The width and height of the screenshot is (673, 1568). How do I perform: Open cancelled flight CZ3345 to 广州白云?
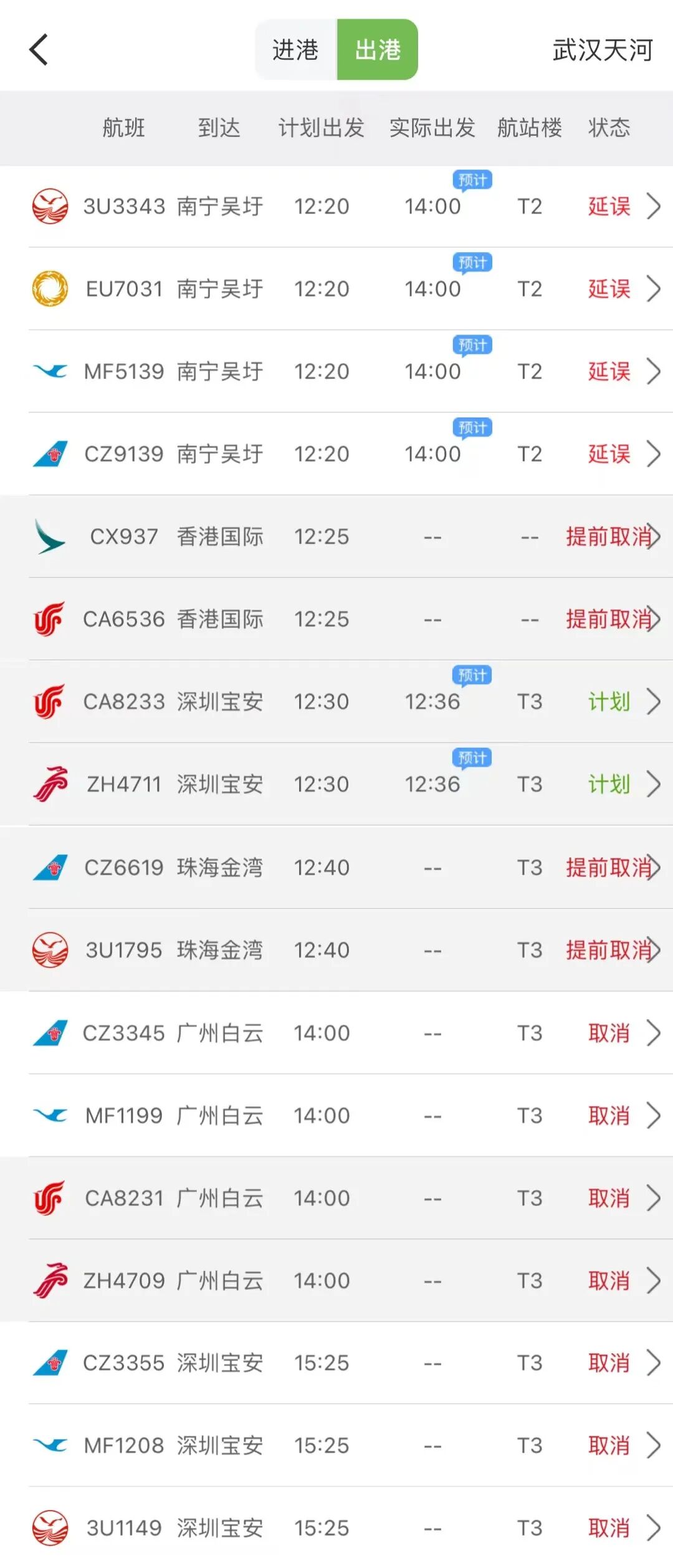[x=336, y=1033]
